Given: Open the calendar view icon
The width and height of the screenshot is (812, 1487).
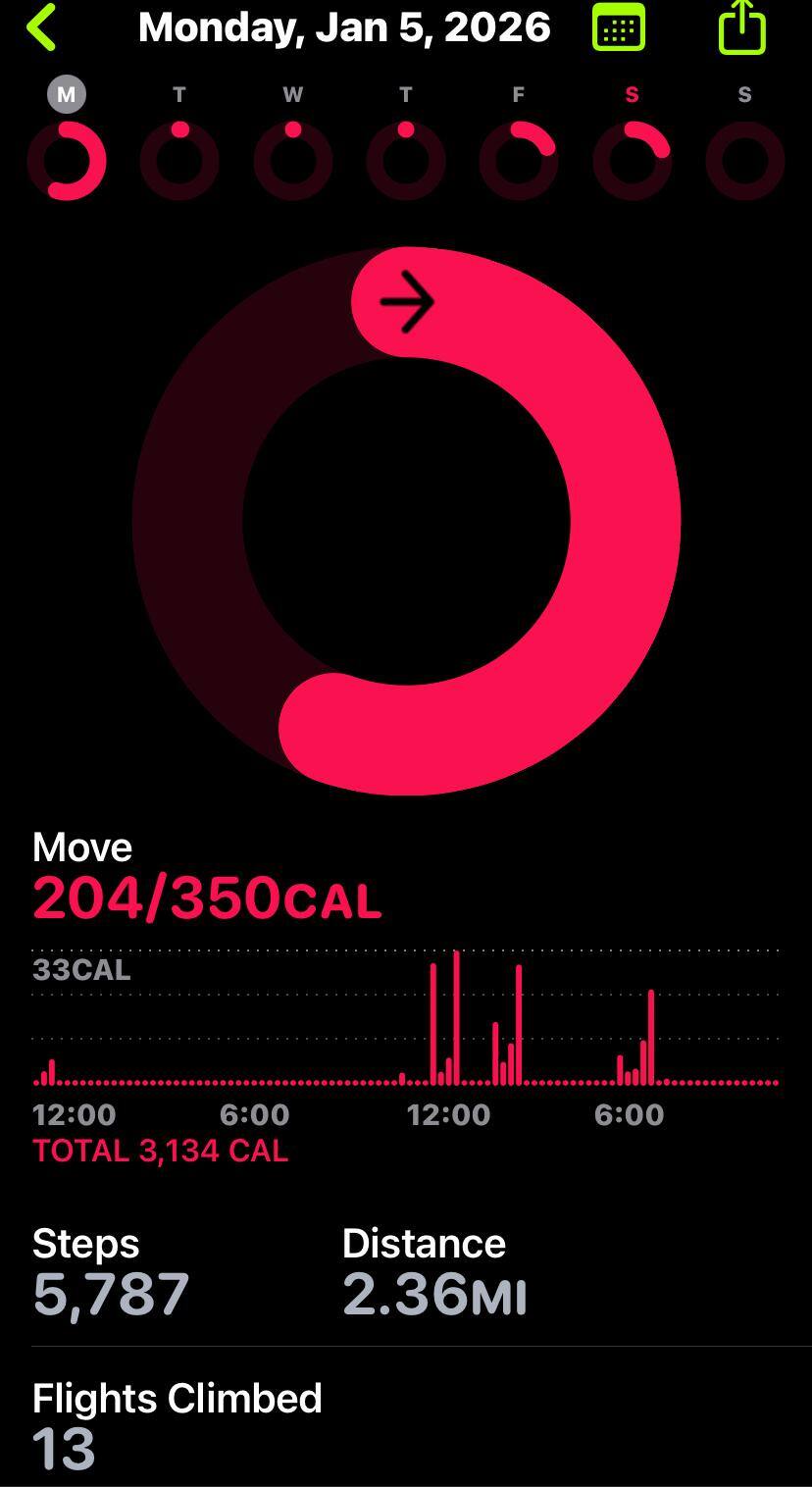Looking at the screenshot, I should pos(619,27).
